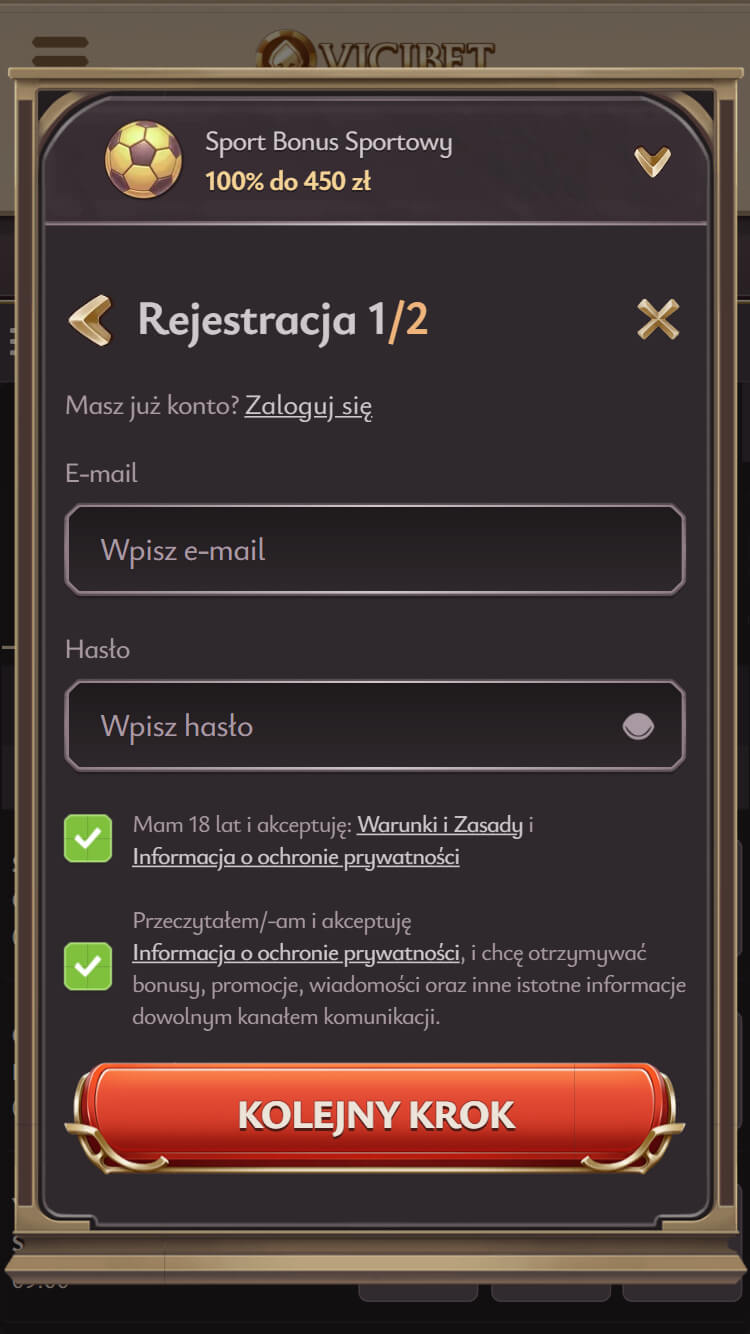Uncheck the bonuses and promotions consent checkbox
Viewport: 750px width, 1334px height.
(88, 966)
